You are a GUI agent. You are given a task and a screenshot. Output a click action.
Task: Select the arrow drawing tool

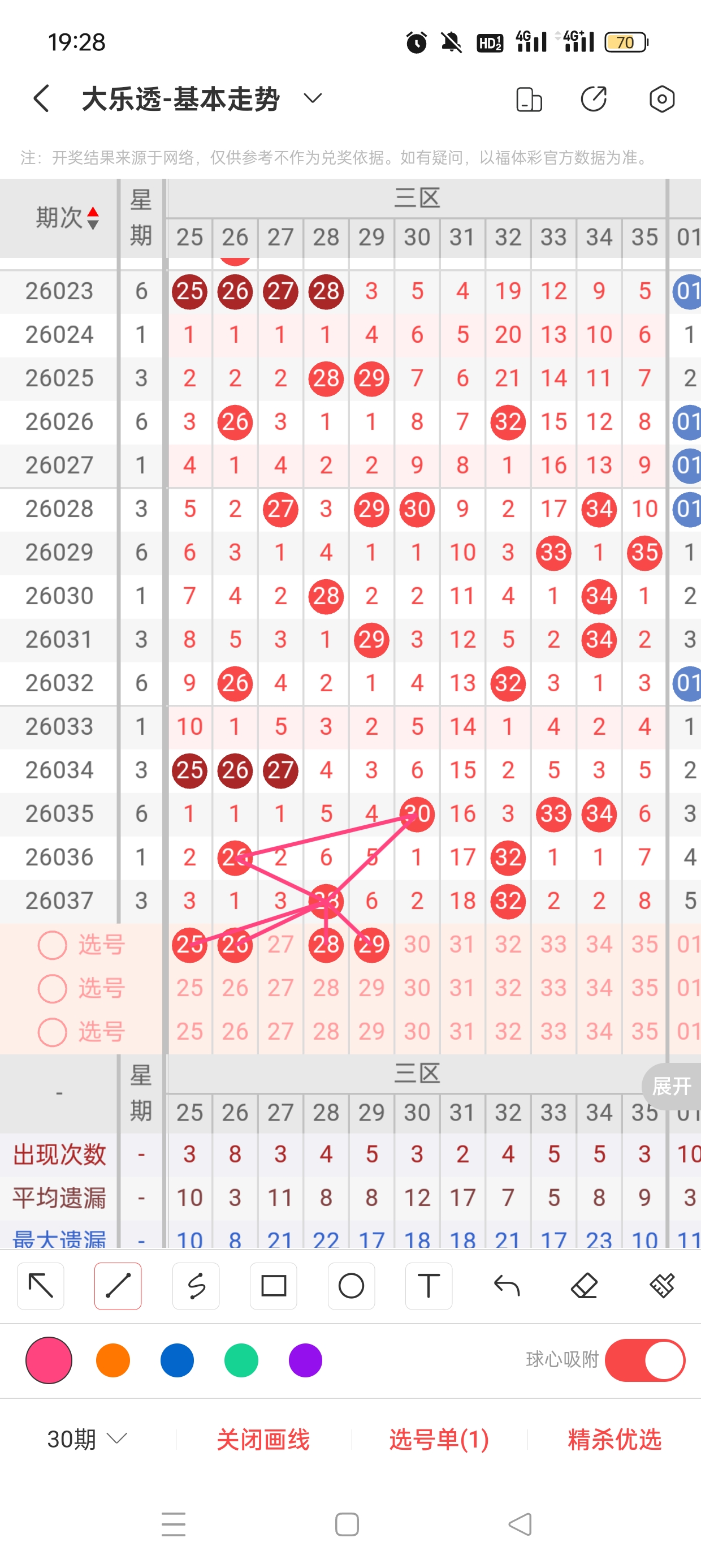tap(41, 1286)
